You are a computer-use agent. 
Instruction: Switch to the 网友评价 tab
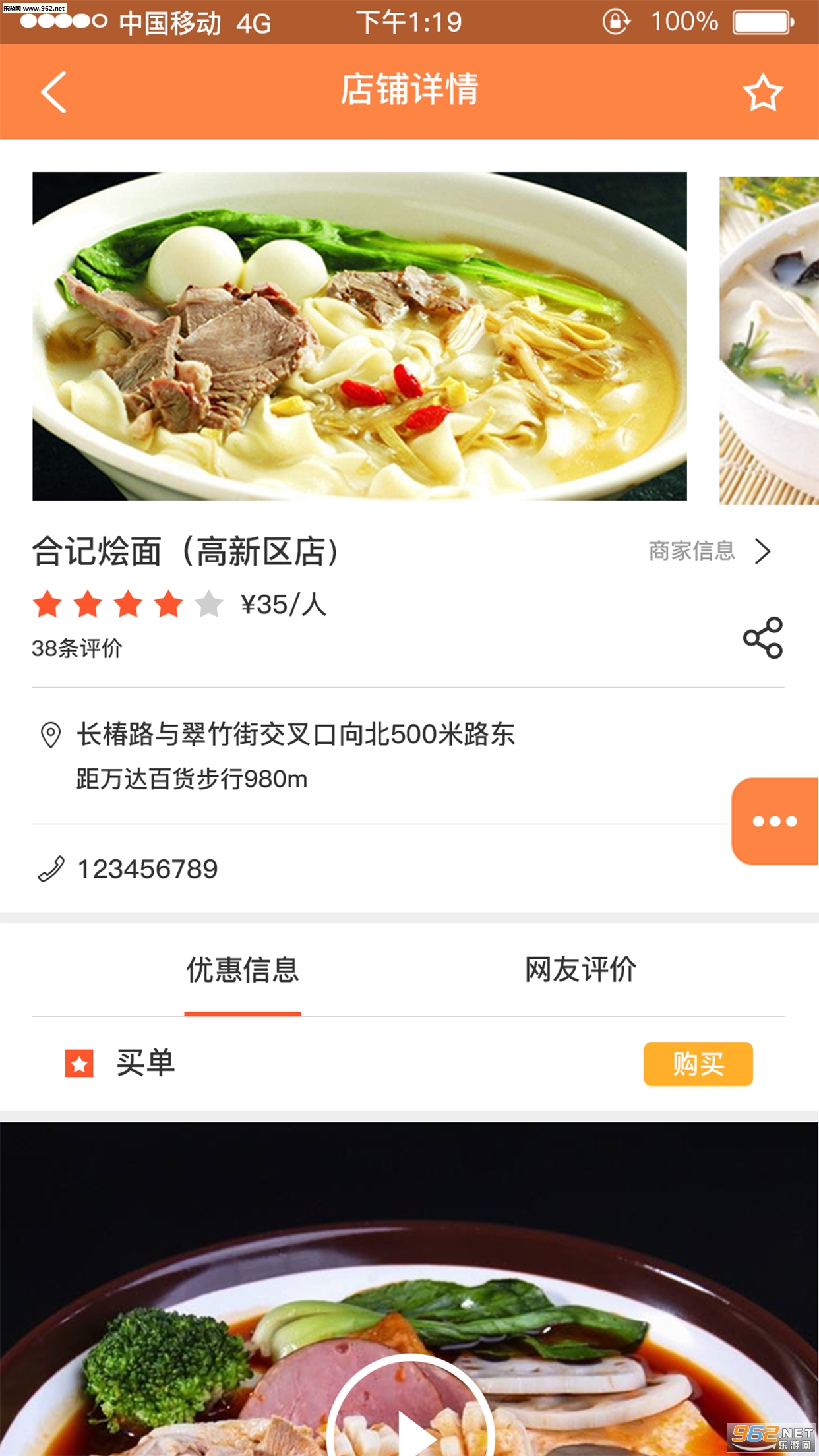point(580,970)
